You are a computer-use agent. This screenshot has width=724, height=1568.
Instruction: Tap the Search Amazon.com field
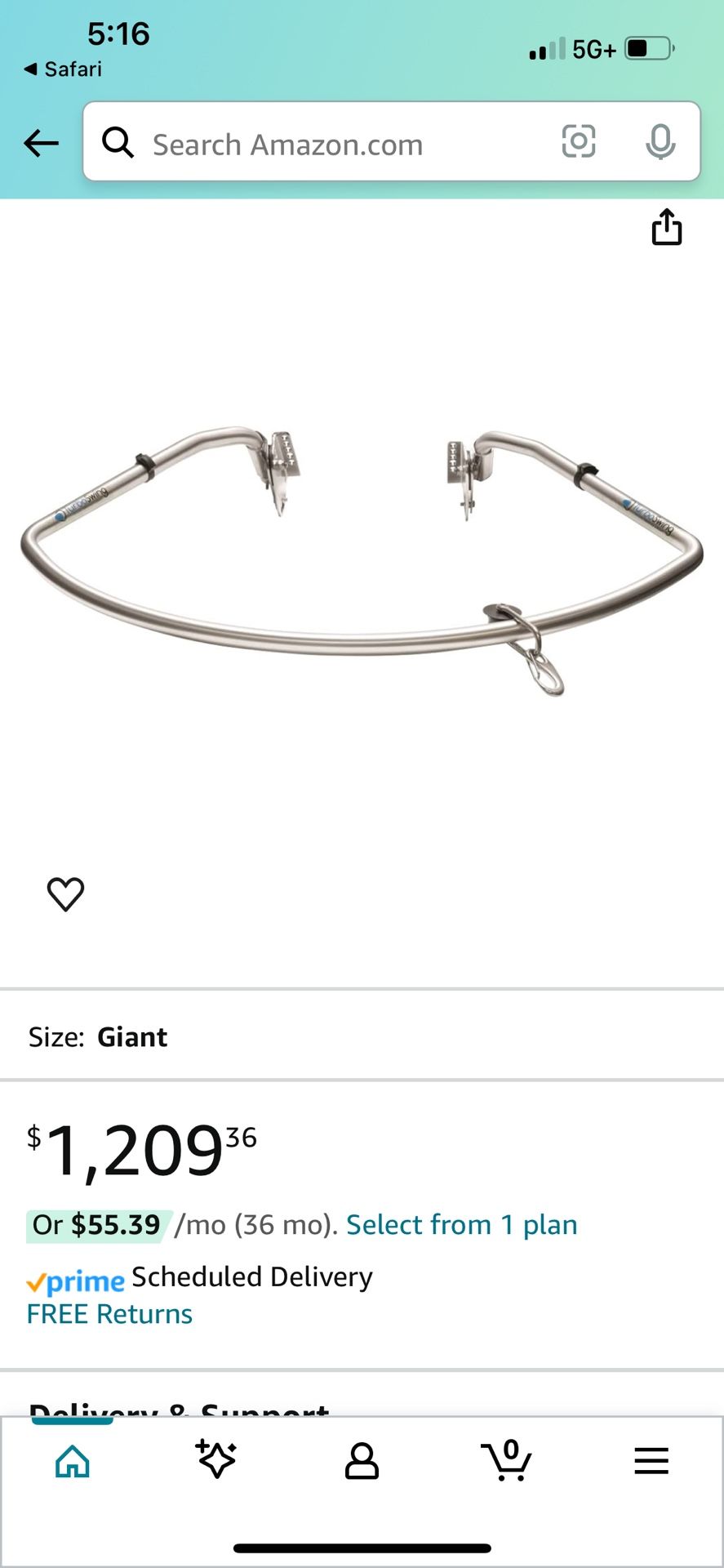coord(326,145)
